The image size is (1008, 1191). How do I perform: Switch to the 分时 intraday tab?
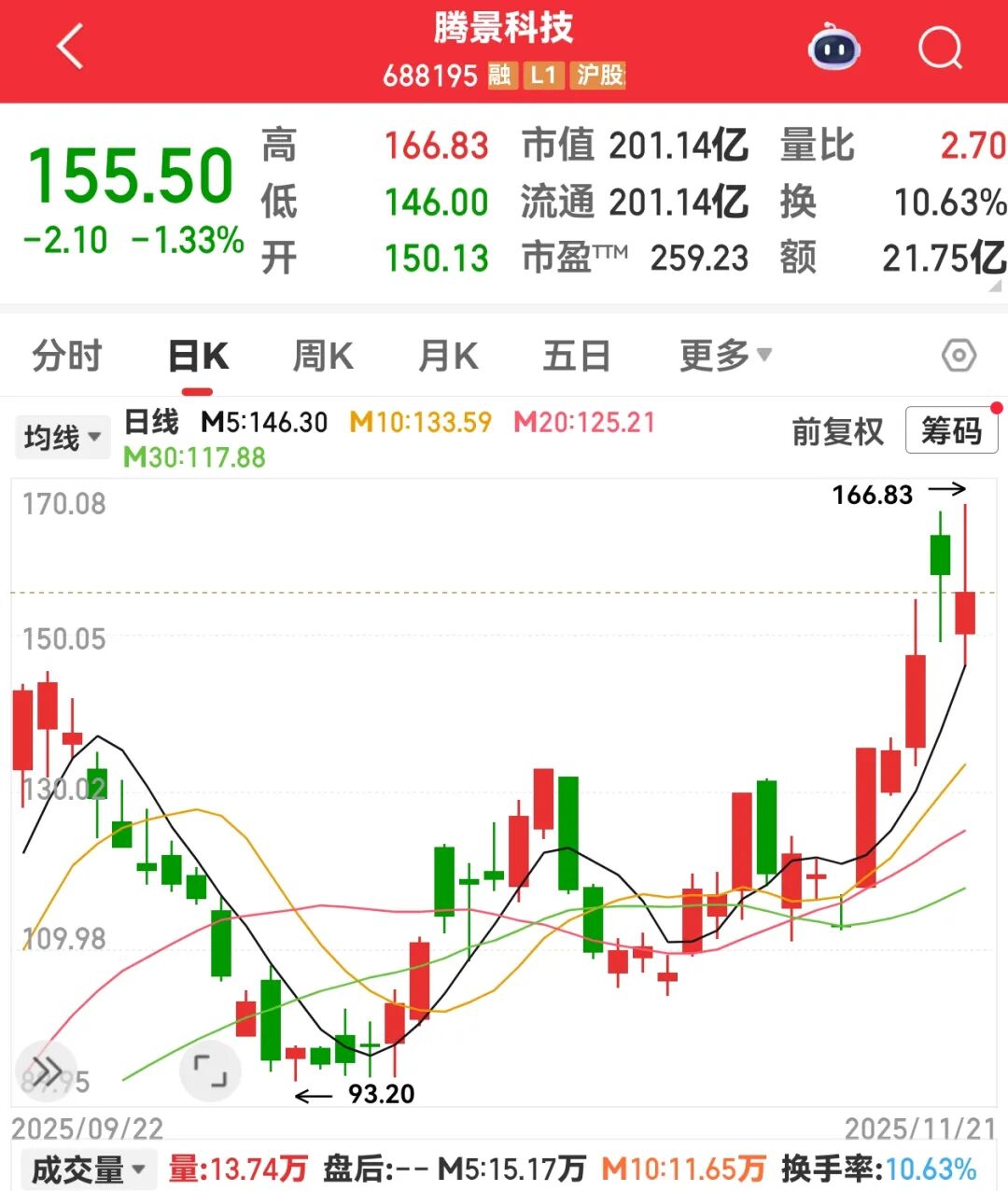click(x=64, y=356)
